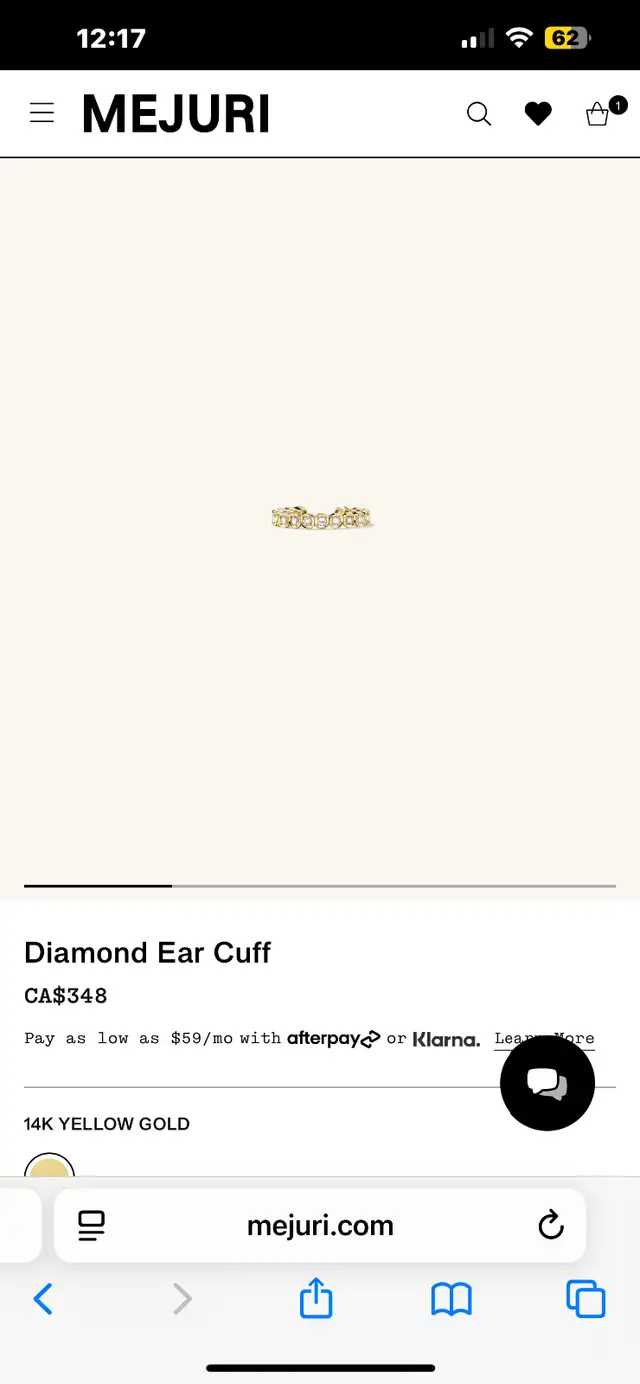This screenshot has width=640, height=1384.
Task: Show all open tabs
Action: (586, 1299)
